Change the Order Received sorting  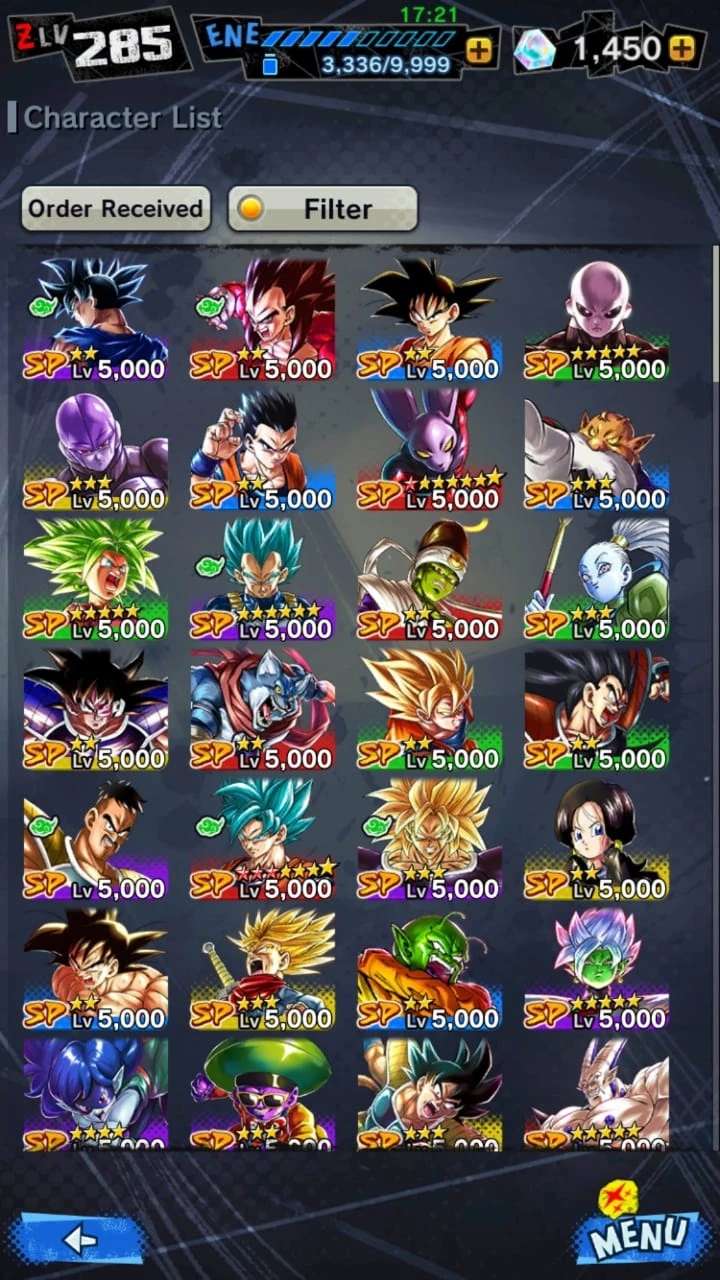tap(116, 208)
